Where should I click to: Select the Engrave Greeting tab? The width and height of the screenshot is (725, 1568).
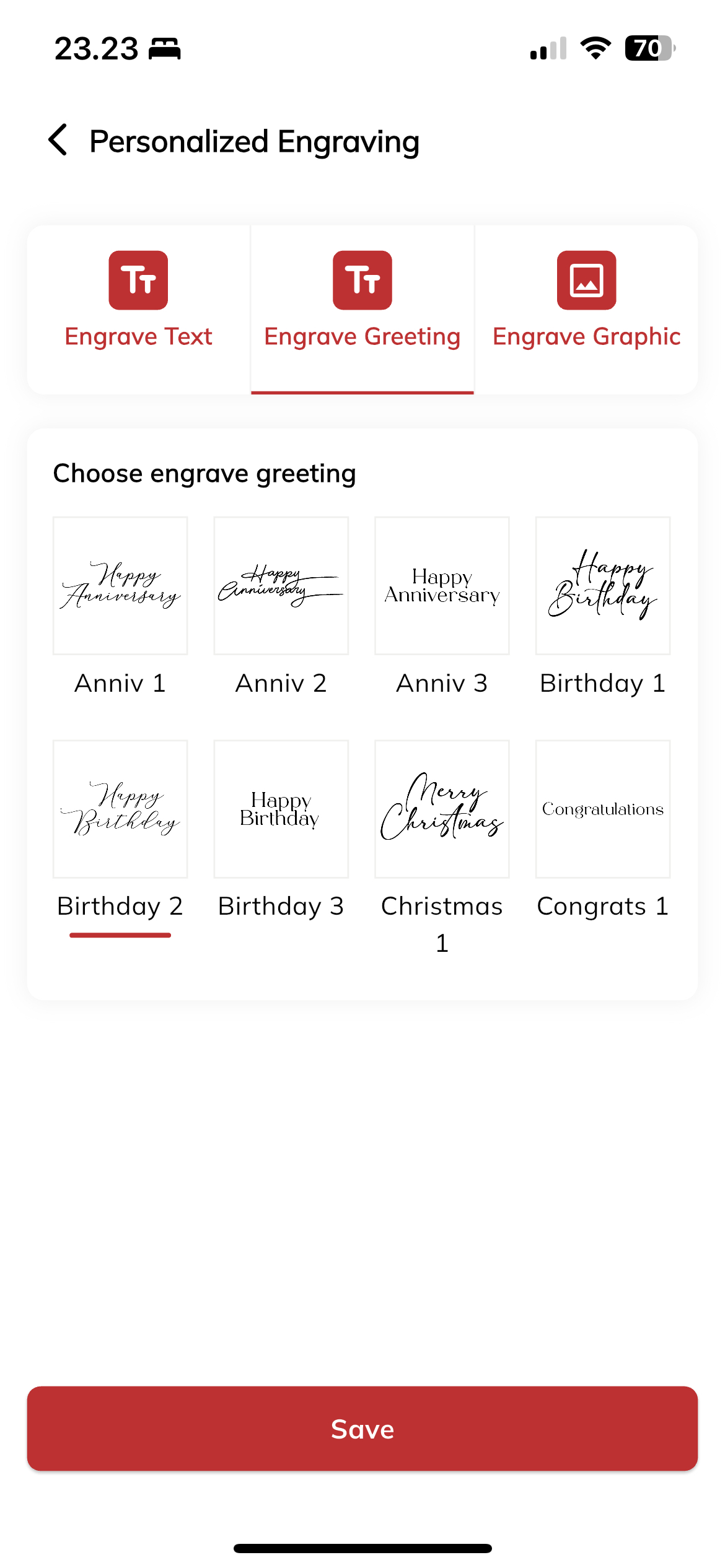coord(362,309)
